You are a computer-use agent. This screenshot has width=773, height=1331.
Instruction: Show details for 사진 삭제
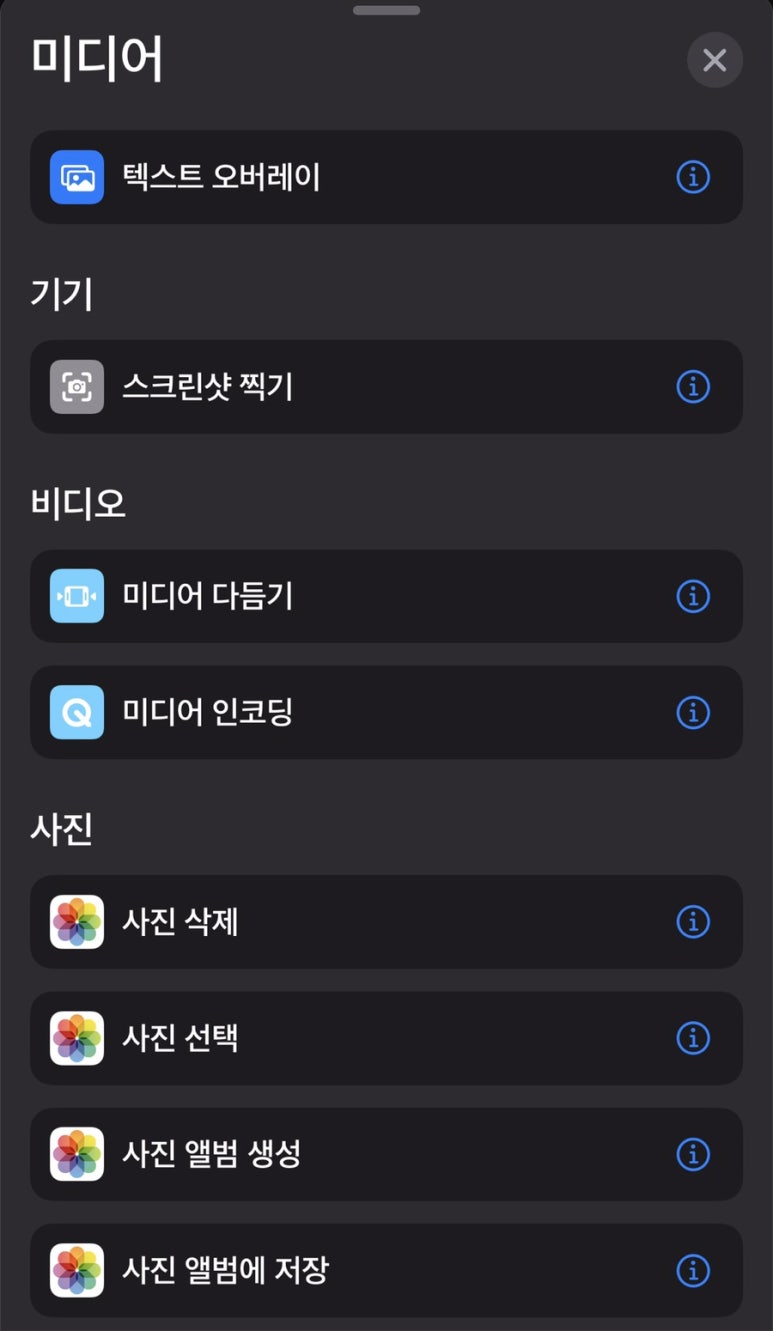[693, 921]
